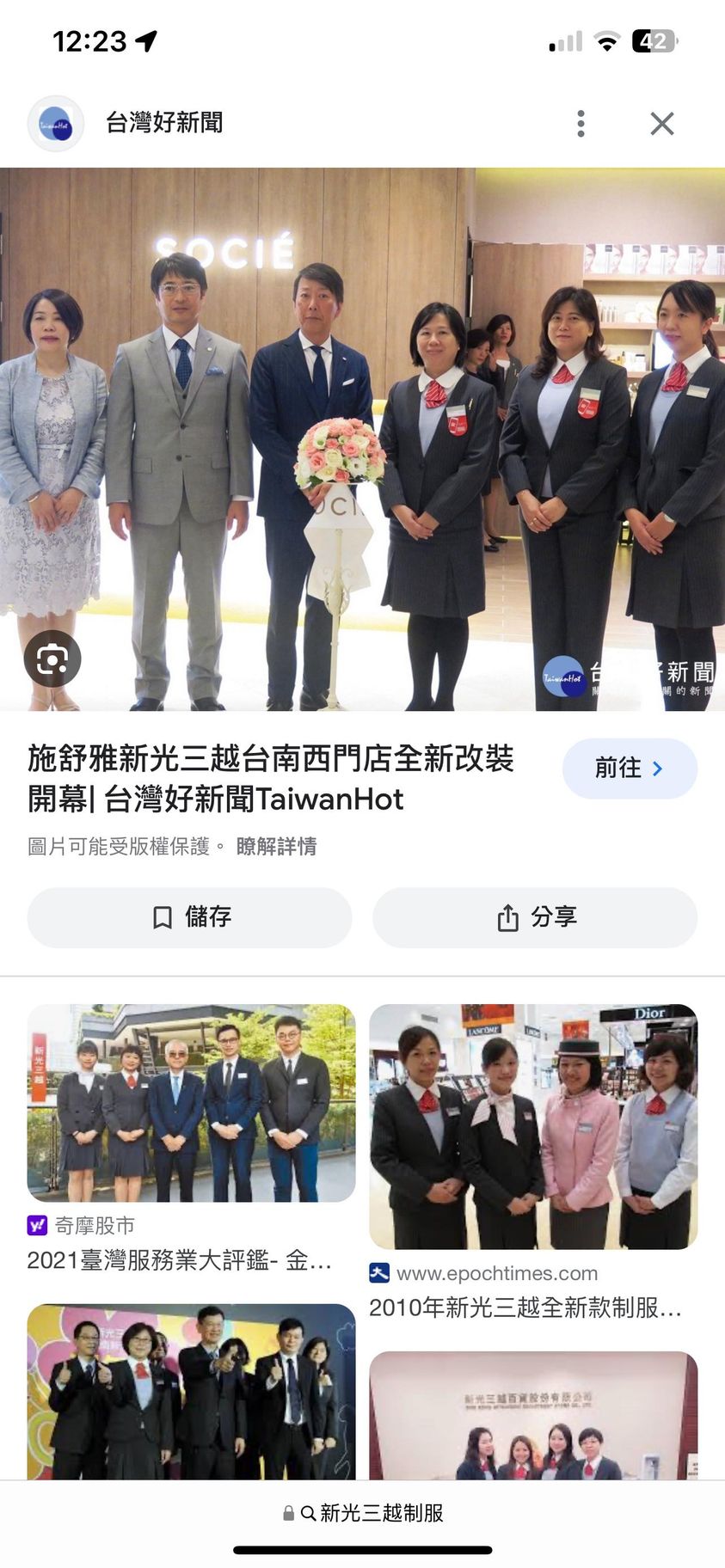Open the 新光三越百貨 reception desk photo
This screenshot has width=725, height=1568.
[x=533, y=1415]
